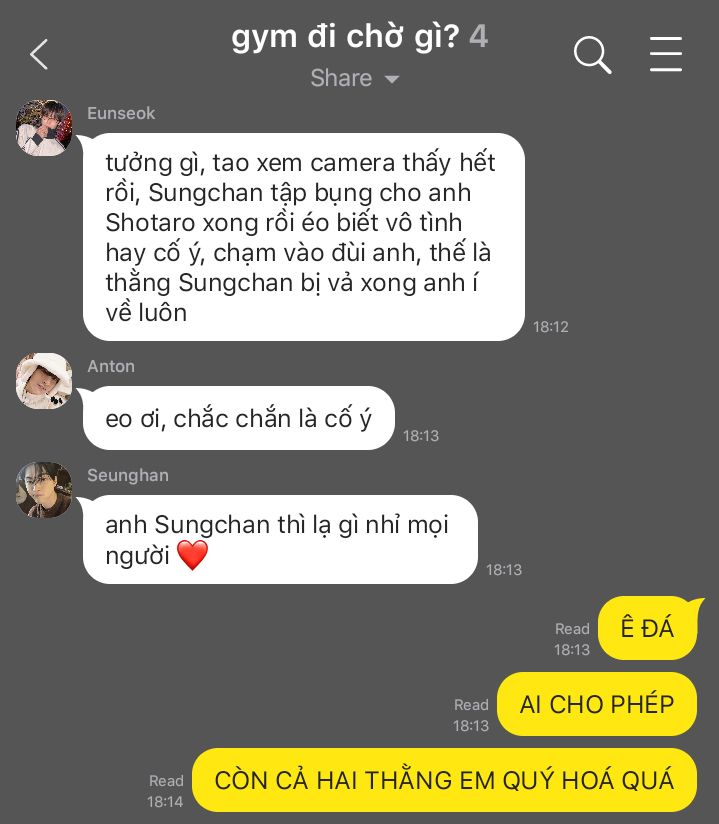
Task: Open Anton's profile avatar
Action: [x=44, y=381]
